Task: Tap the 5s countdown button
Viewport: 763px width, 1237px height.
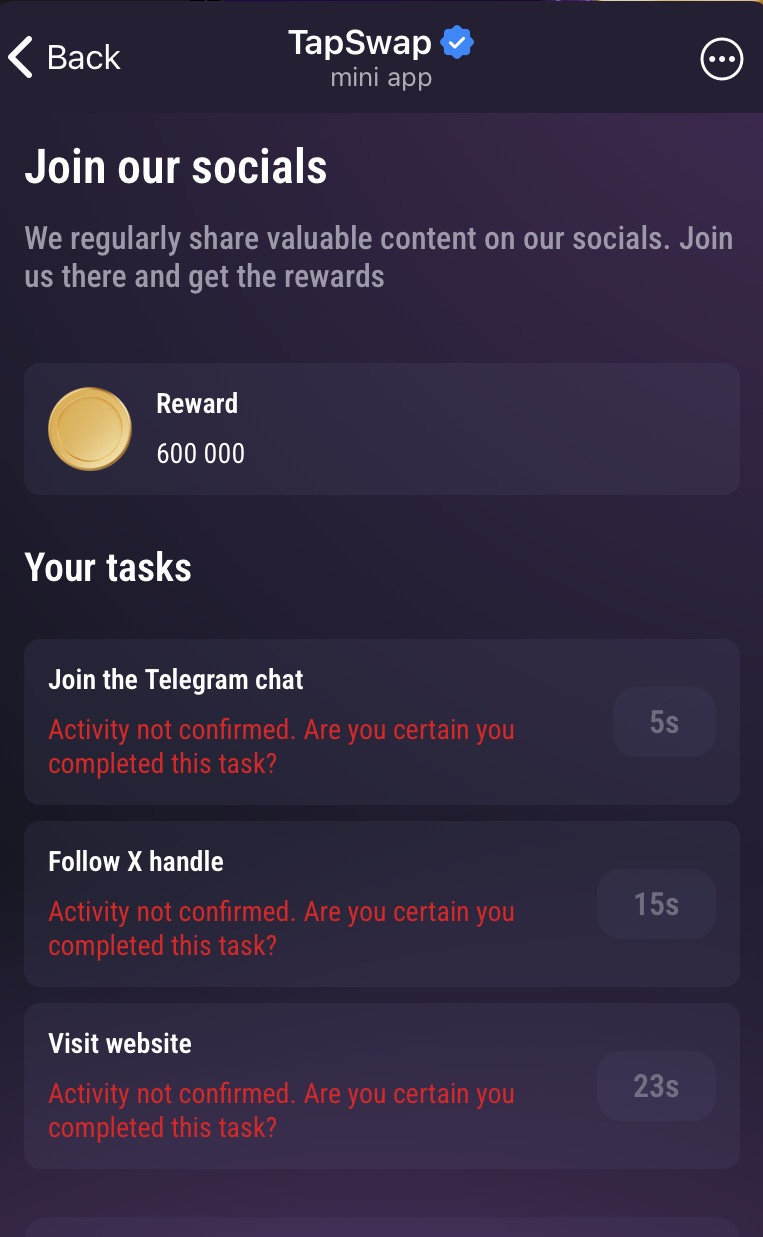Action: coord(664,722)
